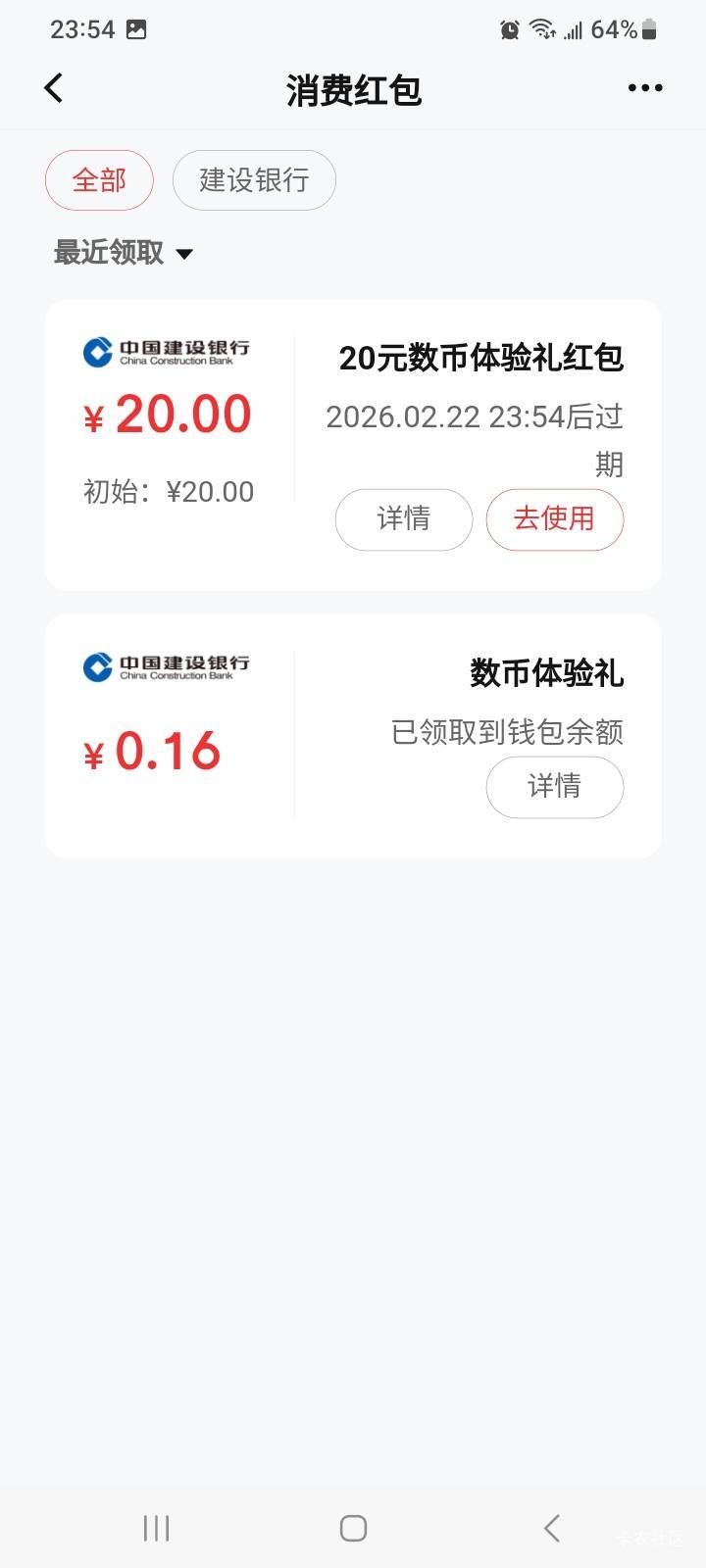Open recent apps from navigation bar

click(x=156, y=1528)
